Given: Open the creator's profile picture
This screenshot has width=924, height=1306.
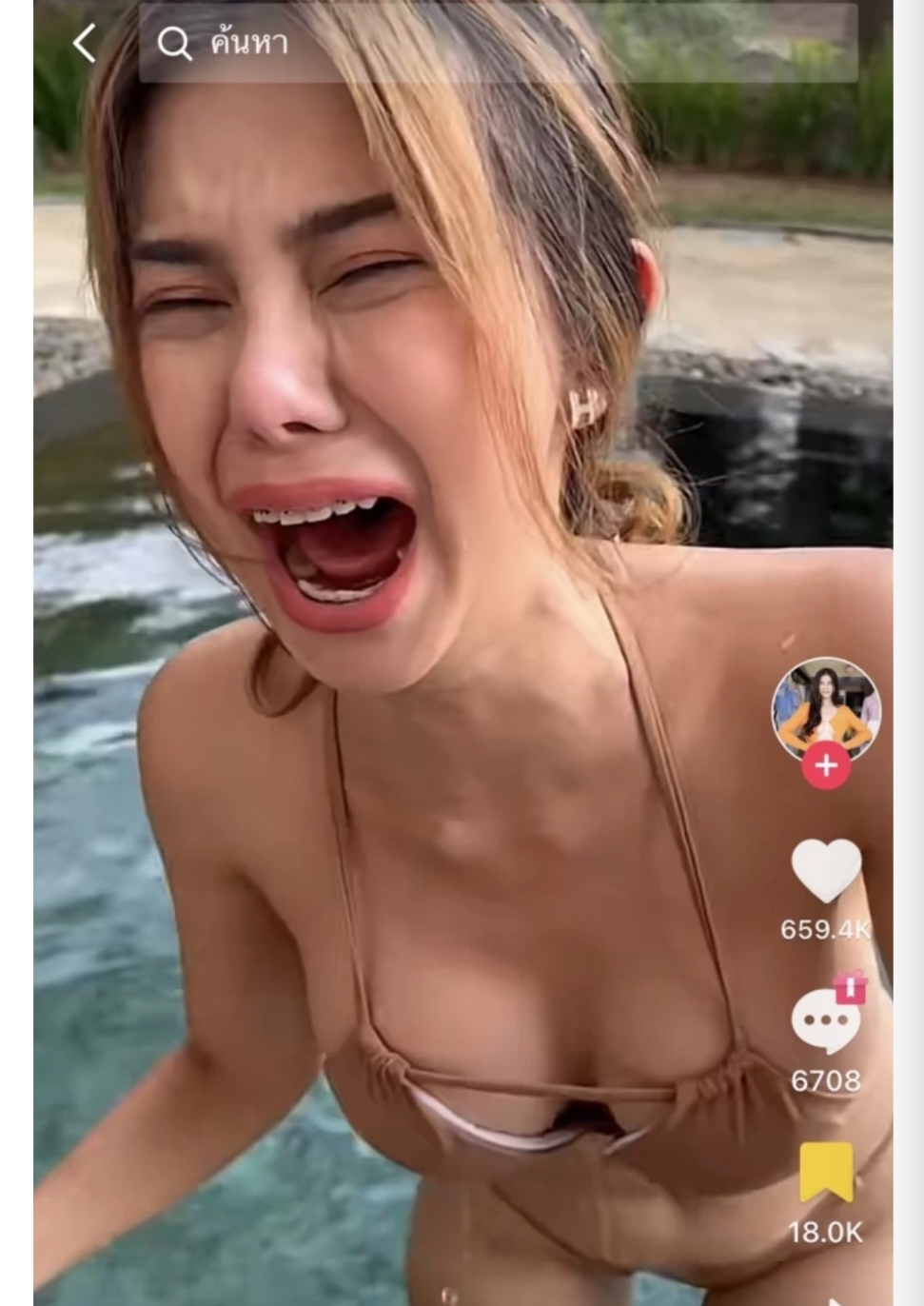Looking at the screenshot, I should (825, 706).
